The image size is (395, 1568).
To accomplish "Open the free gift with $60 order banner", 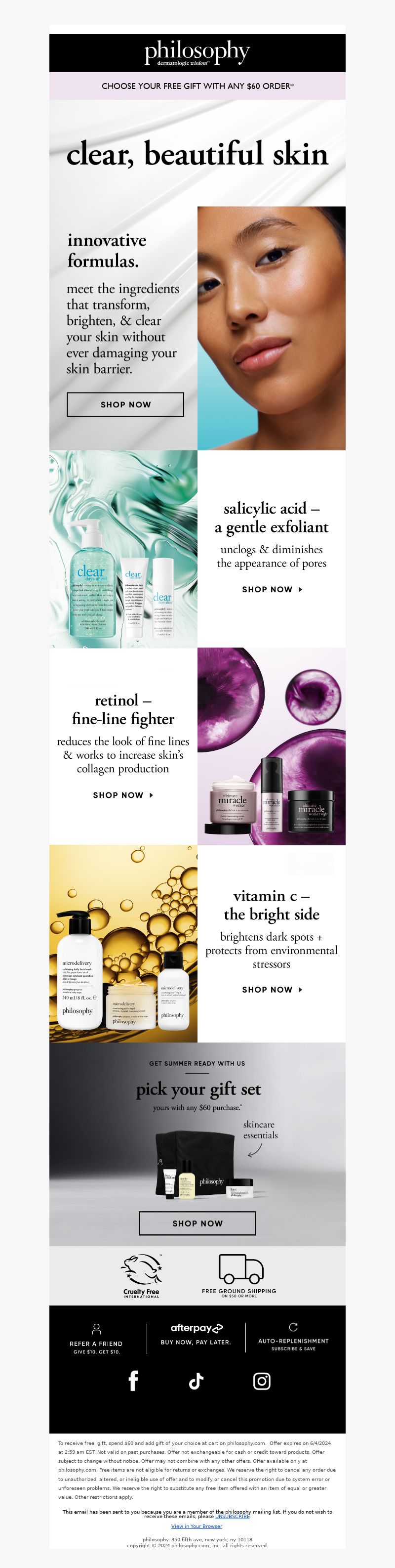I will click(x=197, y=86).
